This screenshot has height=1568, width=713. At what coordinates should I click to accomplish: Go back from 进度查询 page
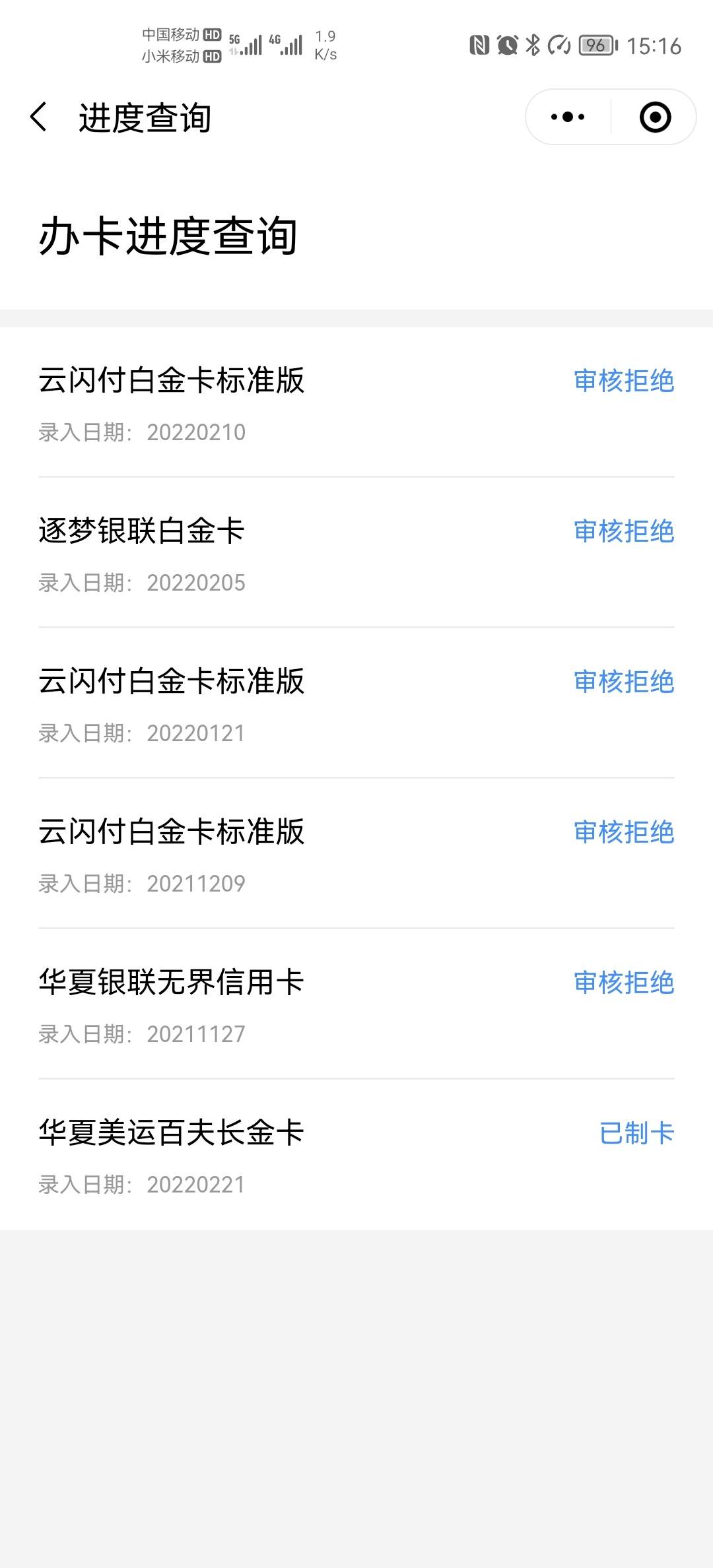[x=39, y=117]
